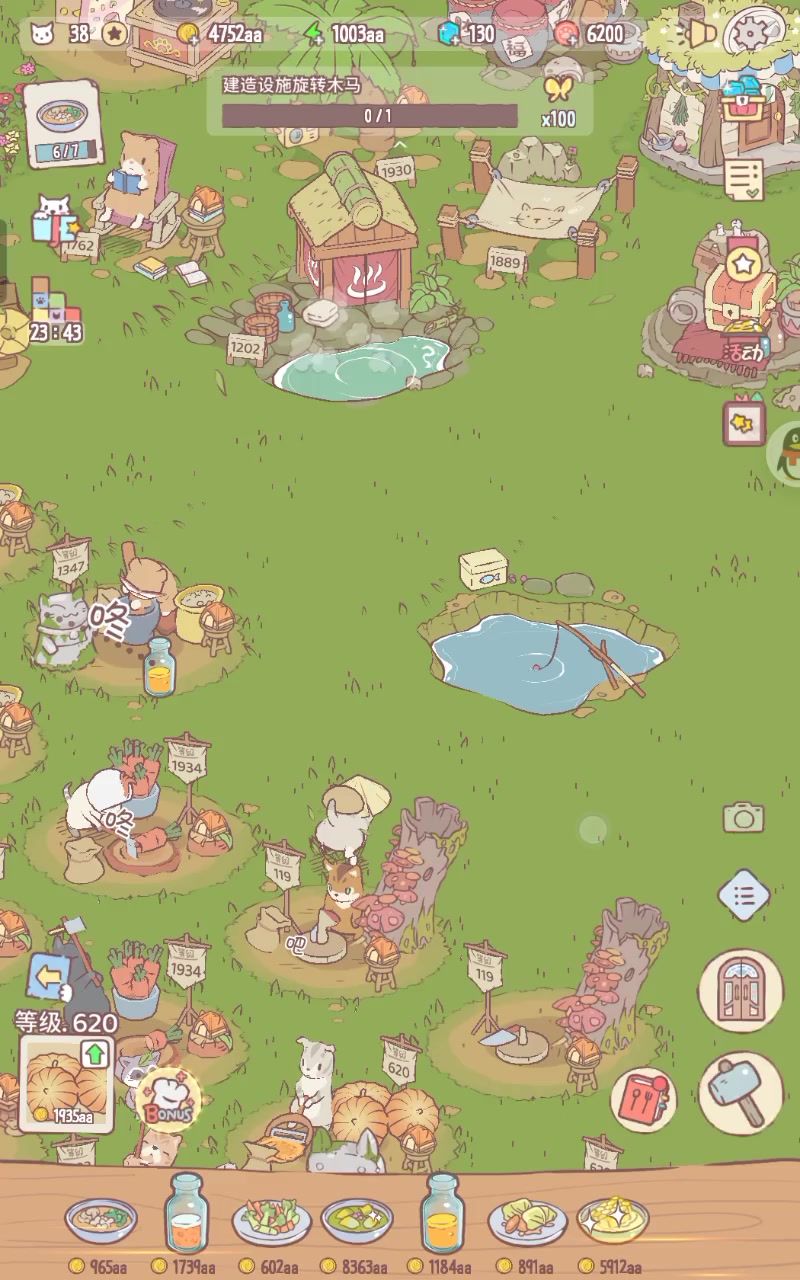Toggle the sound speaker icon
This screenshot has width=800, height=1280.
[x=702, y=34]
